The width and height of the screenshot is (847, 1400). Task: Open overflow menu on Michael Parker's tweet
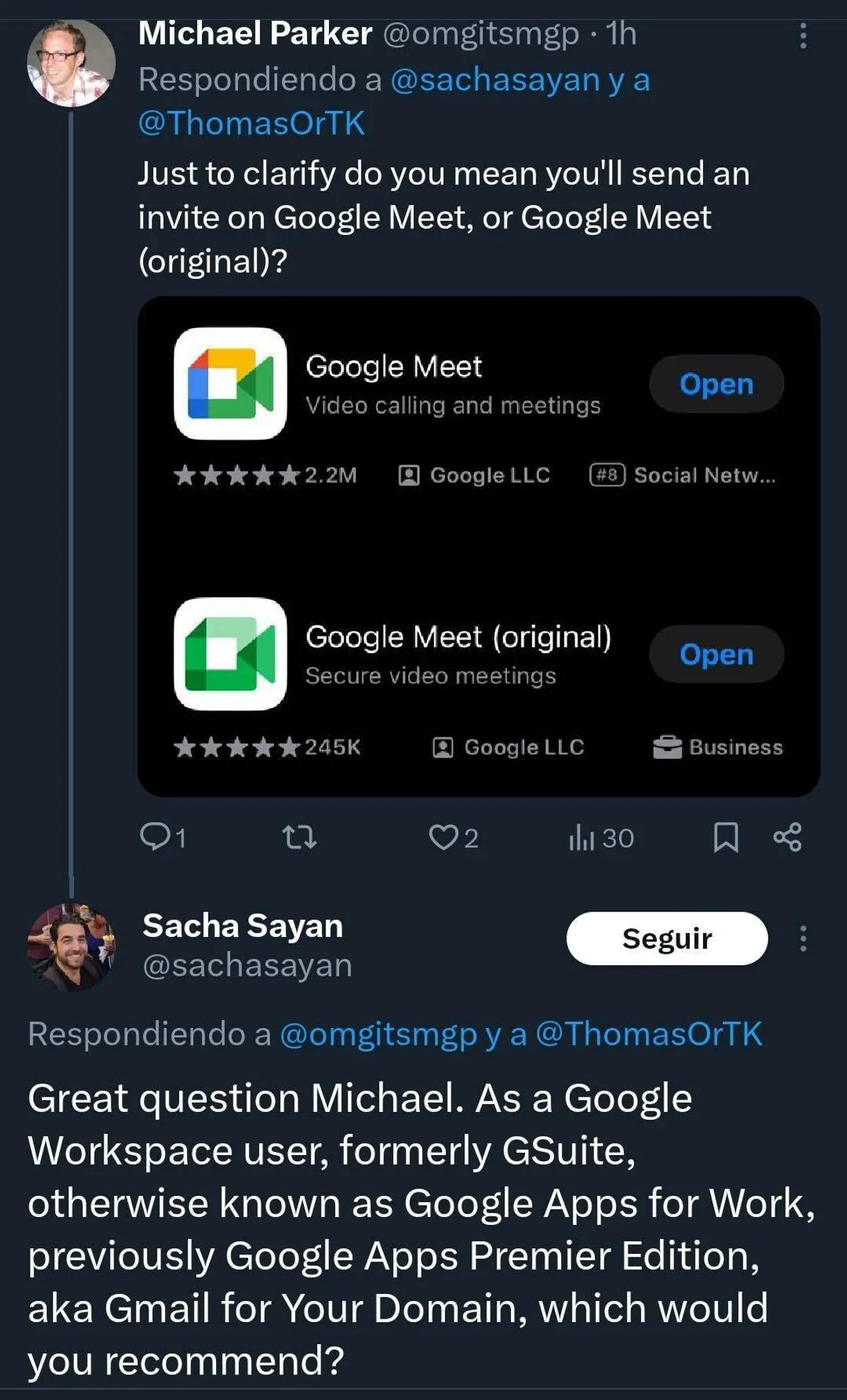coord(803,35)
